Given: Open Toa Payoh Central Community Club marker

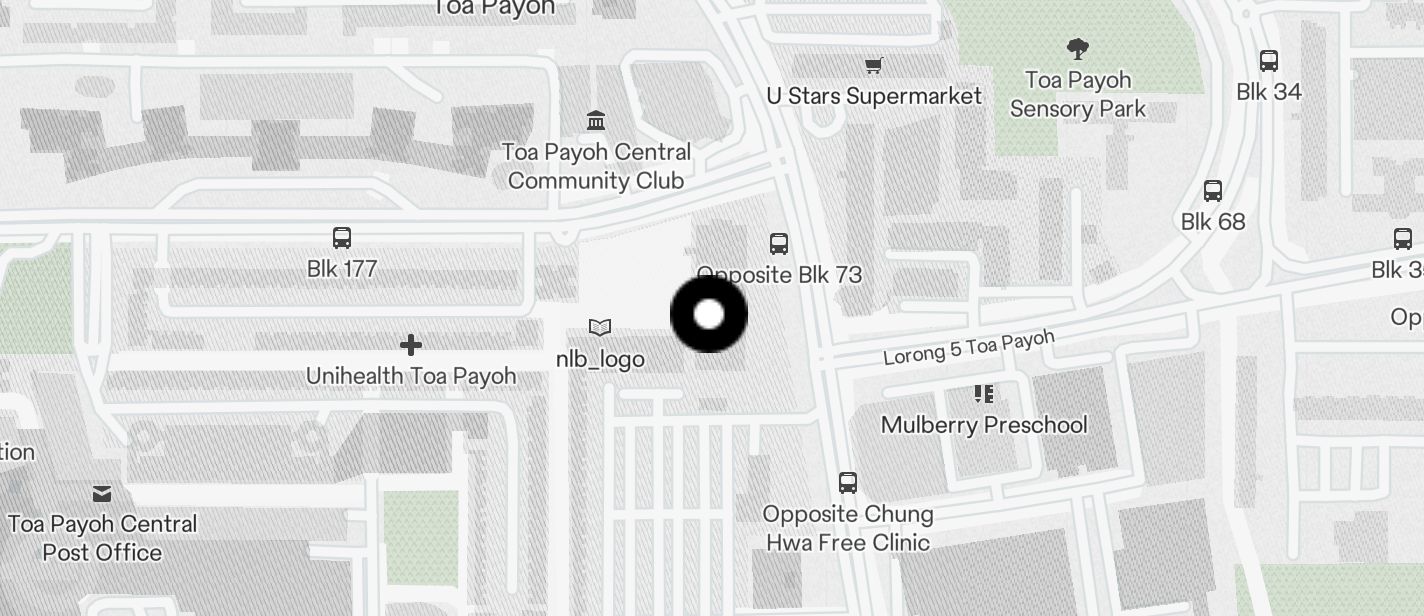Looking at the screenshot, I should pyautogui.click(x=596, y=121).
